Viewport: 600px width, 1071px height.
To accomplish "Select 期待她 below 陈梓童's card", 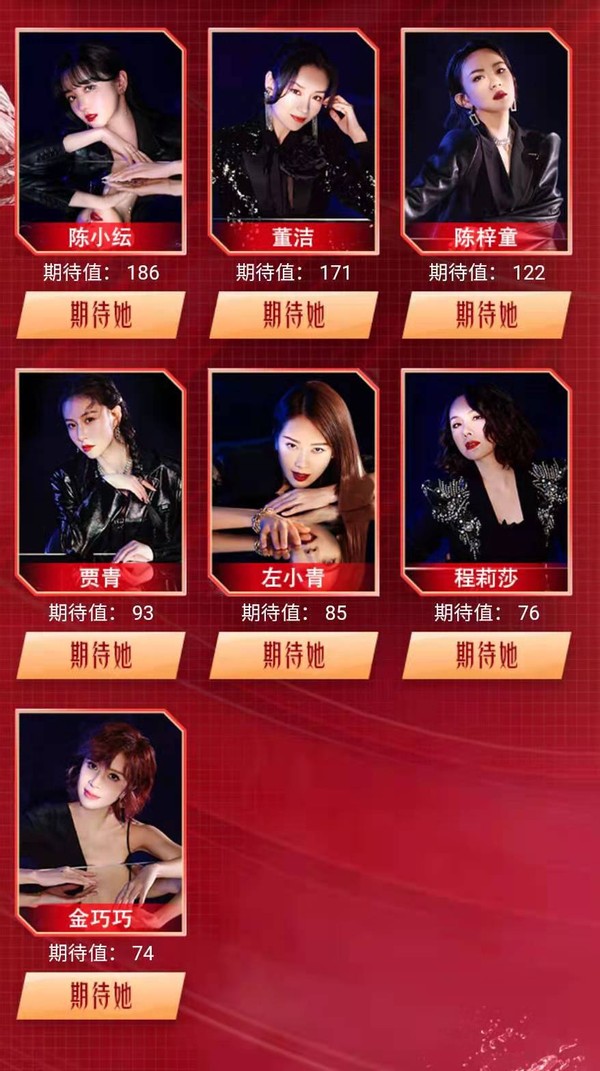I will click(x=487, y=315).
